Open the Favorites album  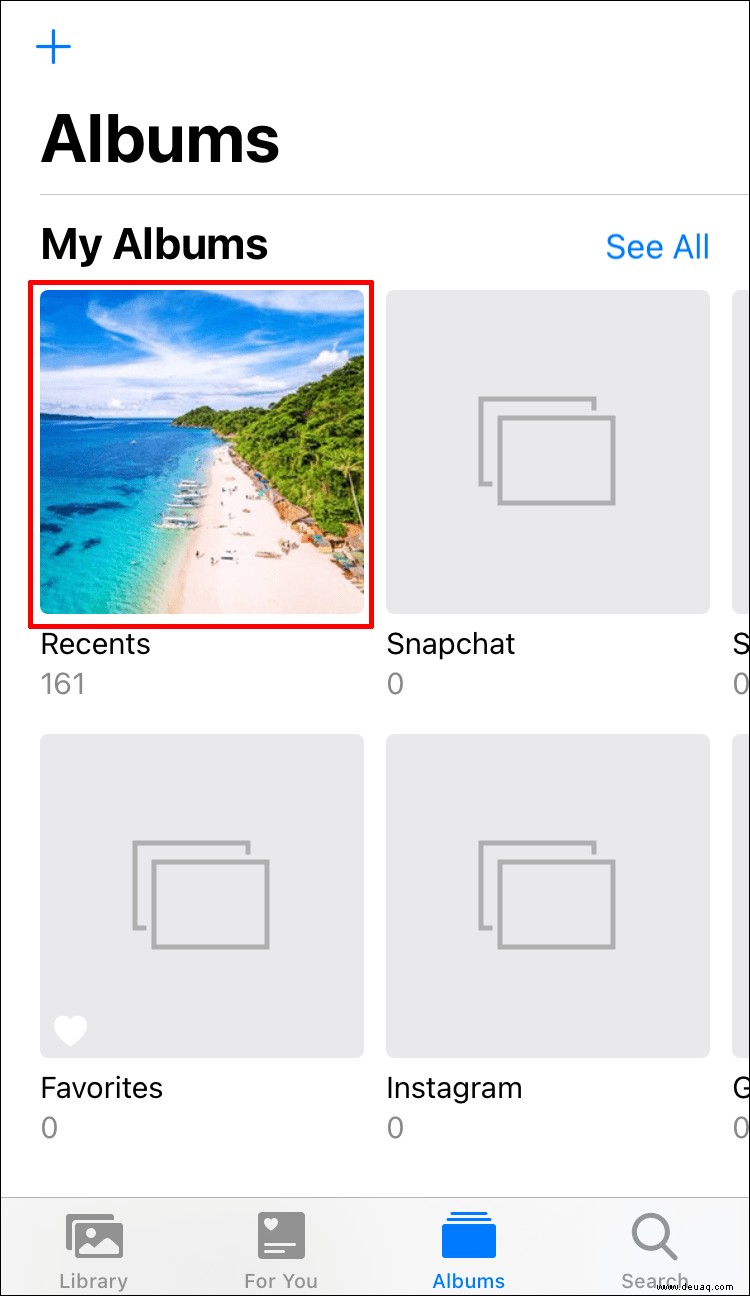coord(202,896)
